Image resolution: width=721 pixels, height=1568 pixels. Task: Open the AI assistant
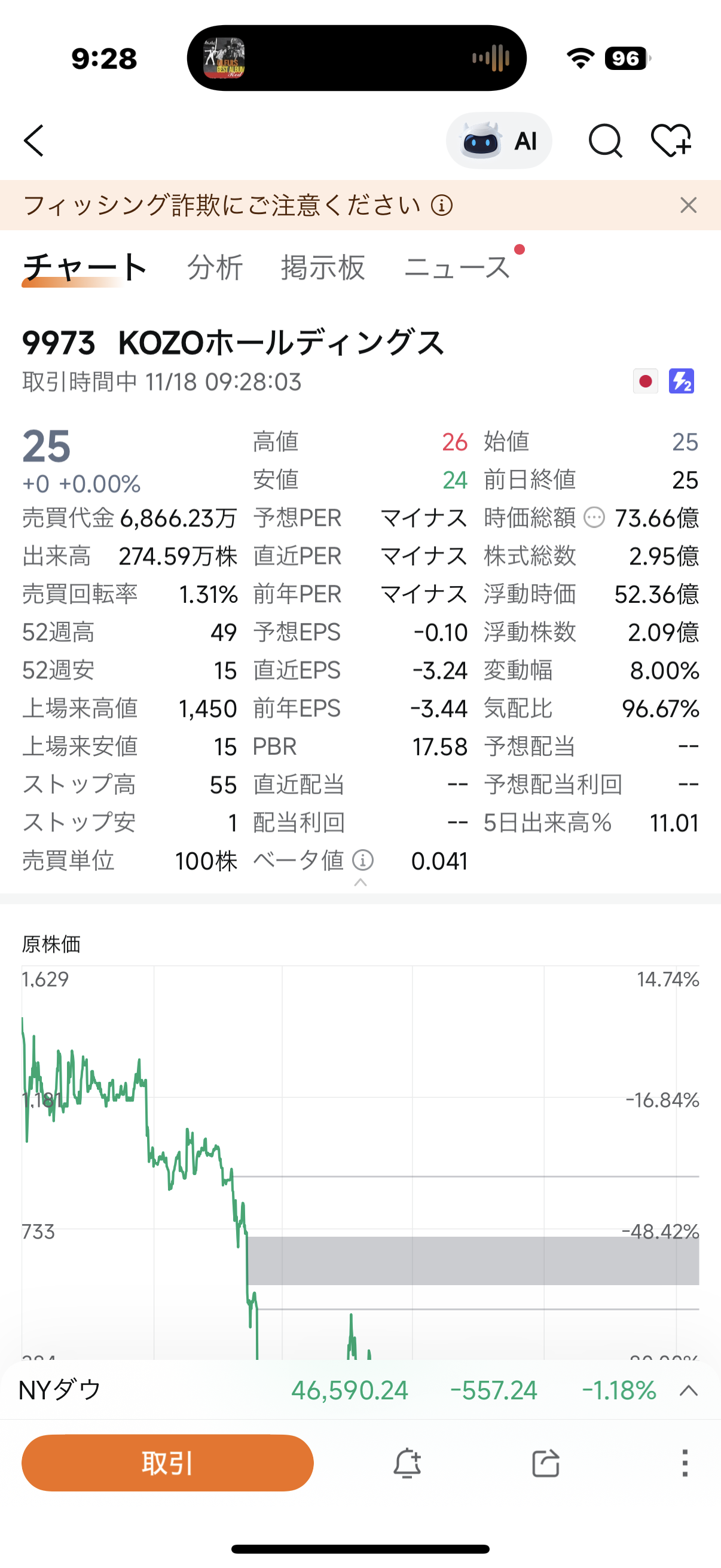click(x=499, y=141)
